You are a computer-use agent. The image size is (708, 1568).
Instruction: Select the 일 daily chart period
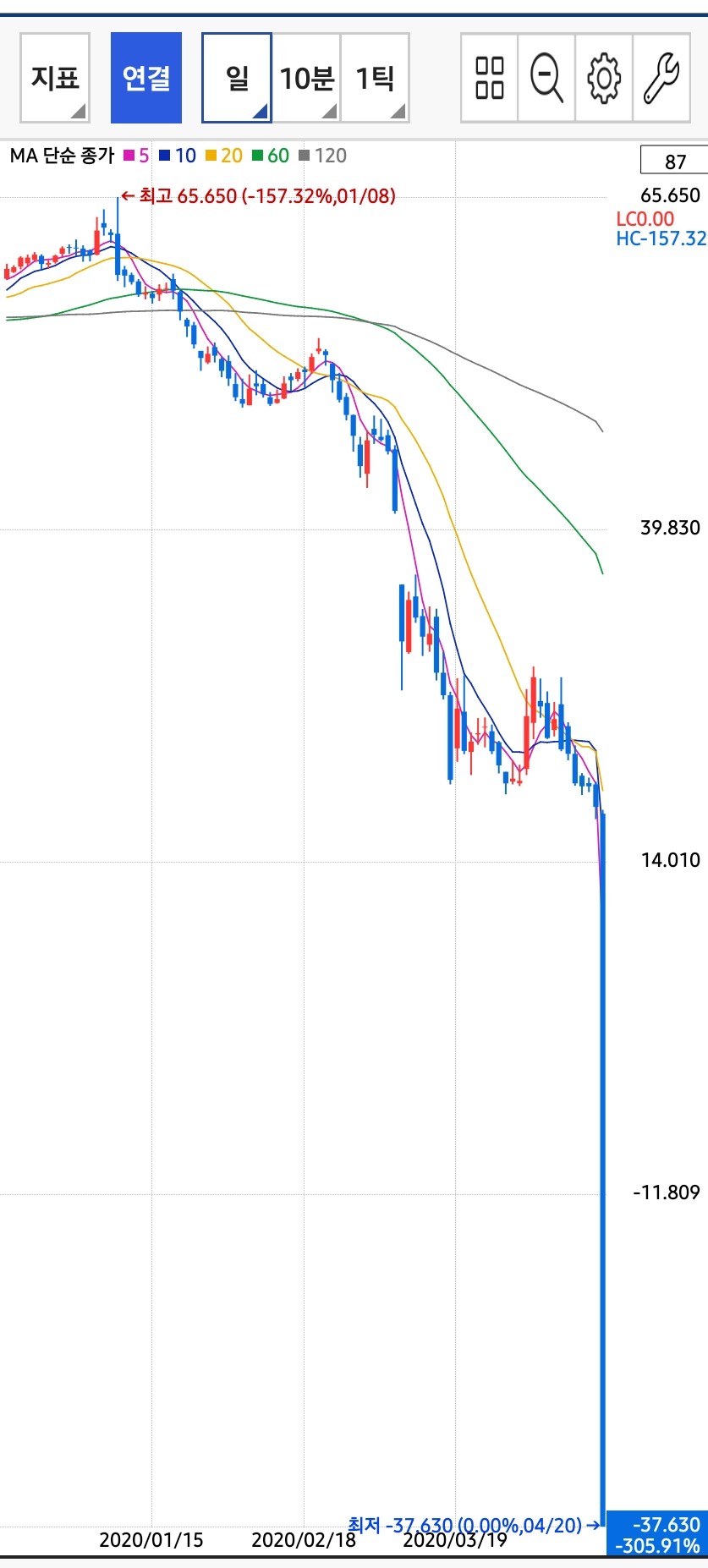pyautogui.click(x=237, y=78)
